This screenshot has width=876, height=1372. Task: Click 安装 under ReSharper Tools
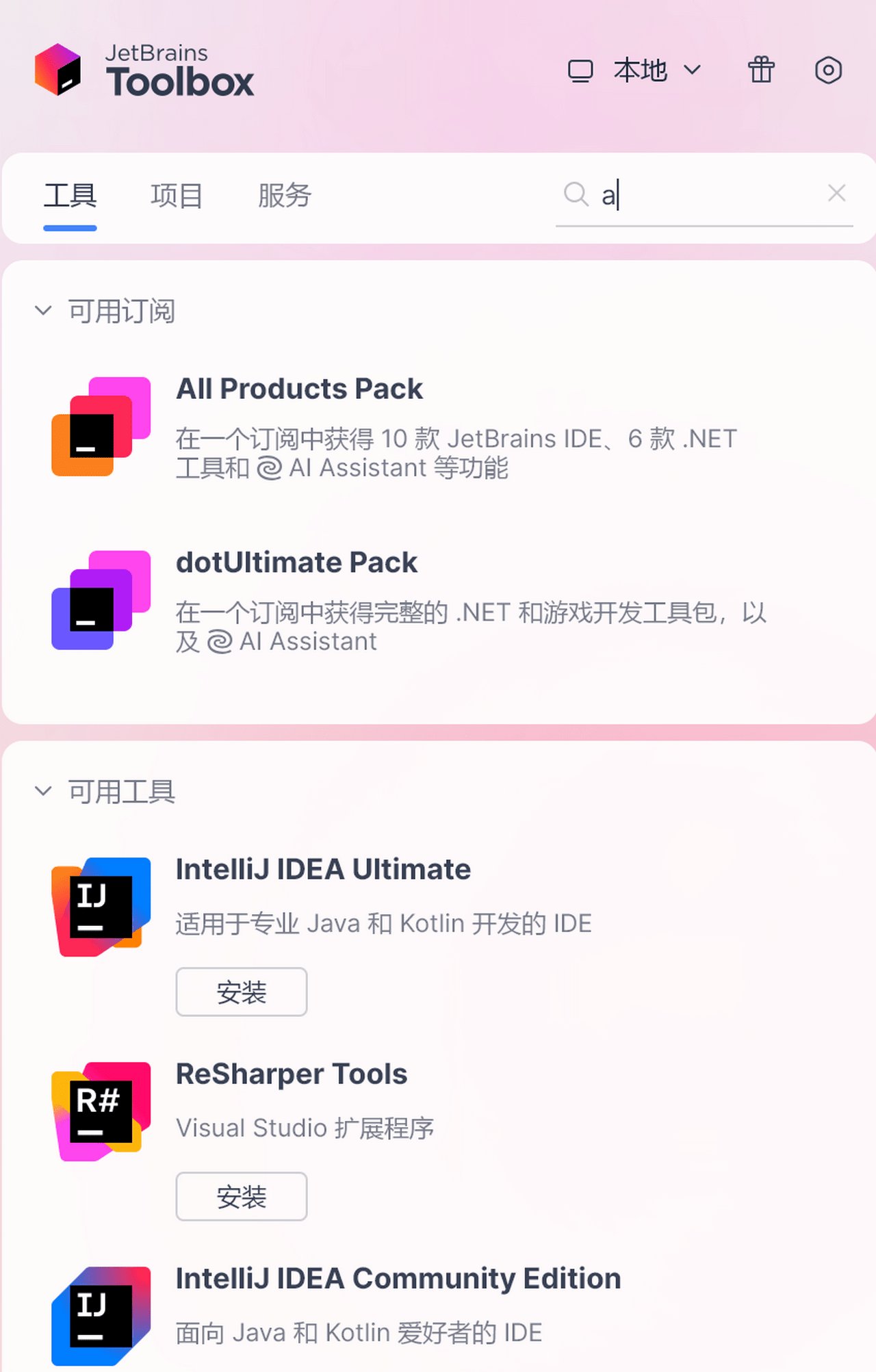pos(241,1196)
